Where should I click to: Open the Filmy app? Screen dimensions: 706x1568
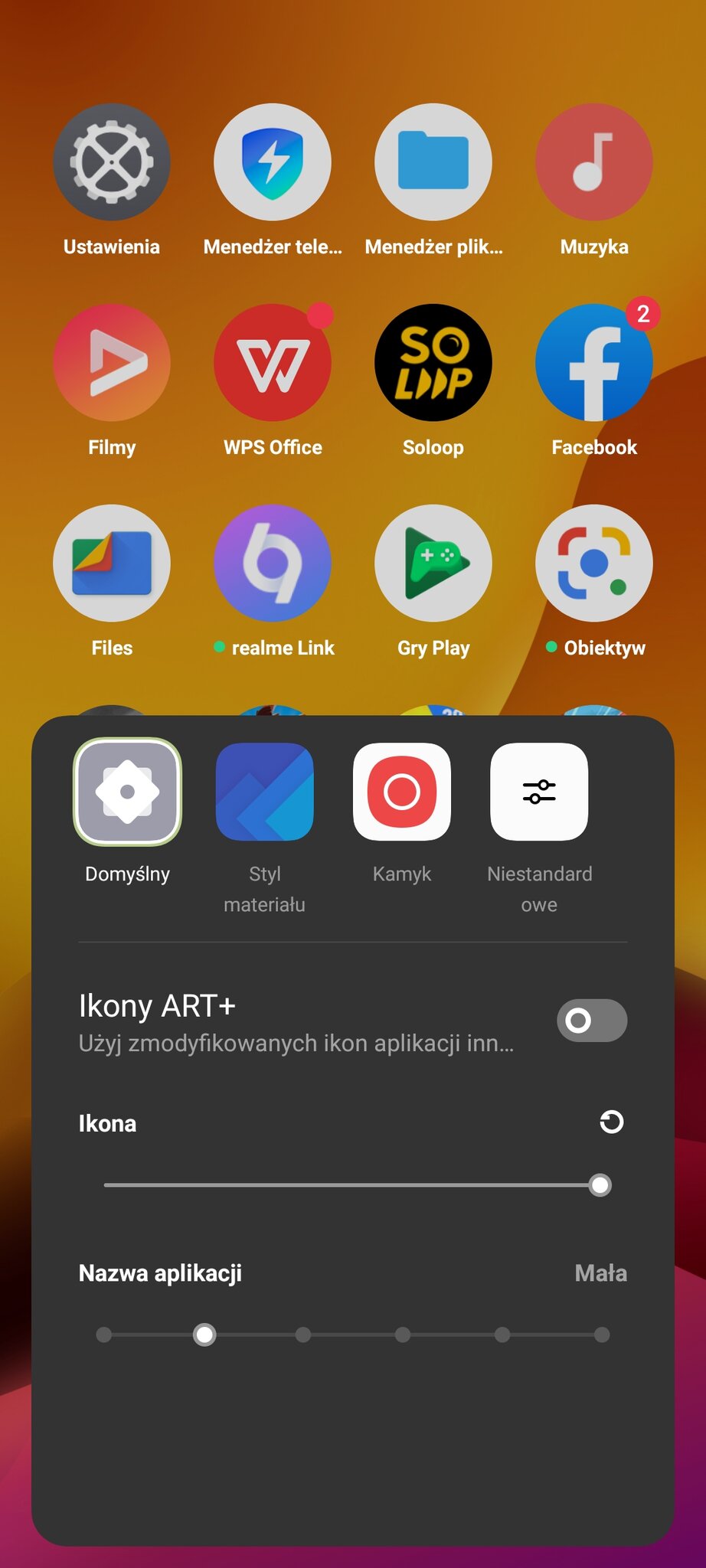tap(112, 363)
